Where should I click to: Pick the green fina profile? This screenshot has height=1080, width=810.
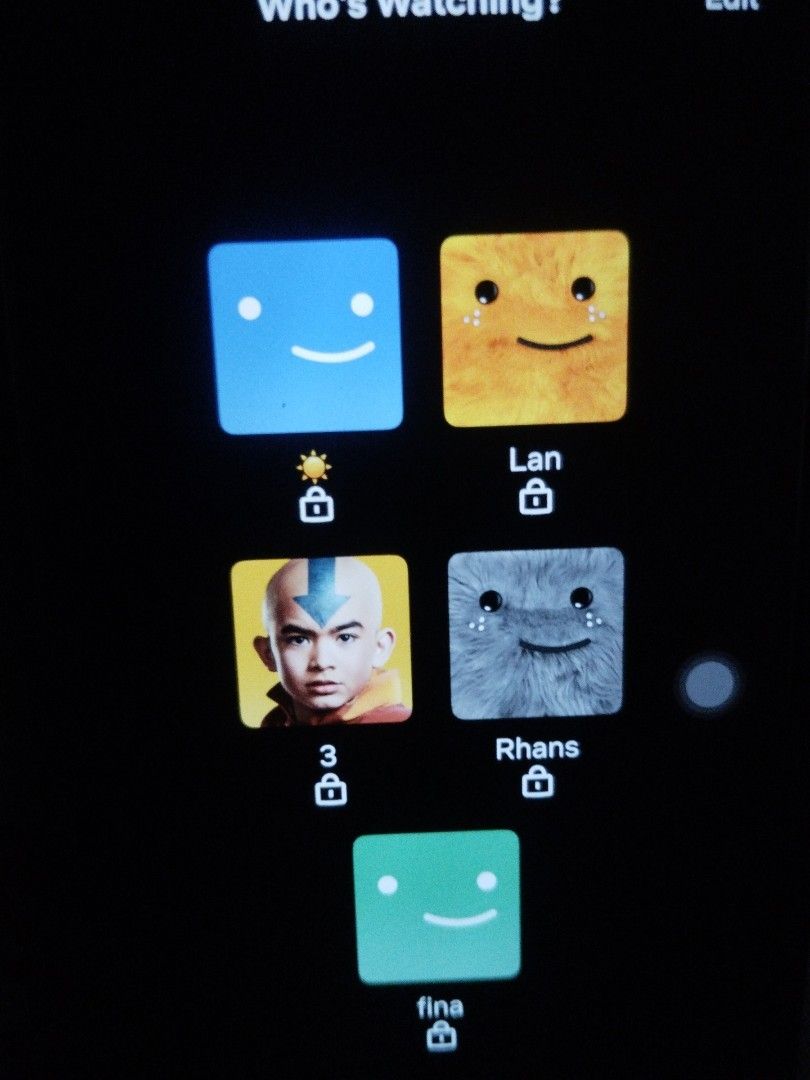coord(437,906)
